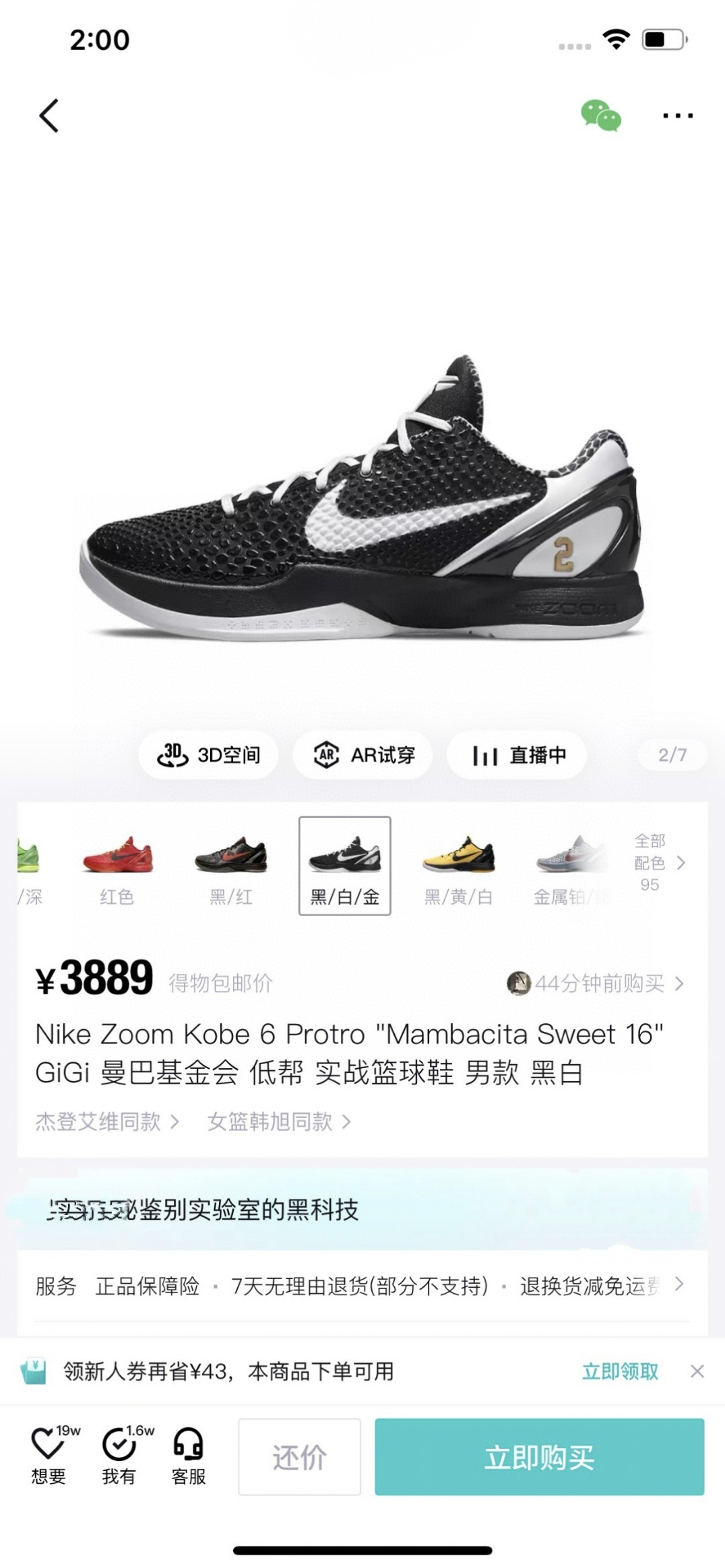Mark the shoe as 我有
This screenshot has width=725, height=1568.
pyautogui.click(x=119, y=1455)
